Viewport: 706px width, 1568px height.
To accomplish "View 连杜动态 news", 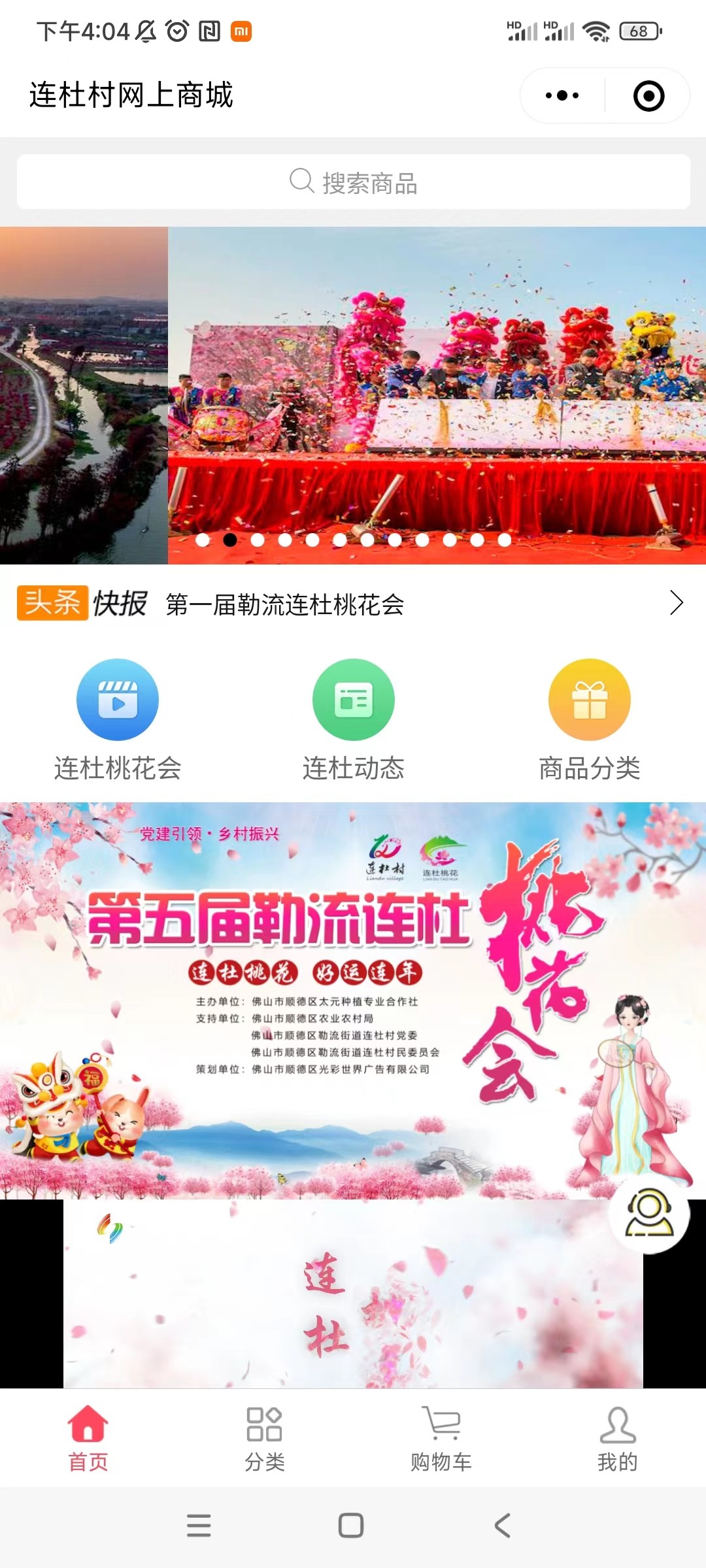I will click(x=353, y=719).
